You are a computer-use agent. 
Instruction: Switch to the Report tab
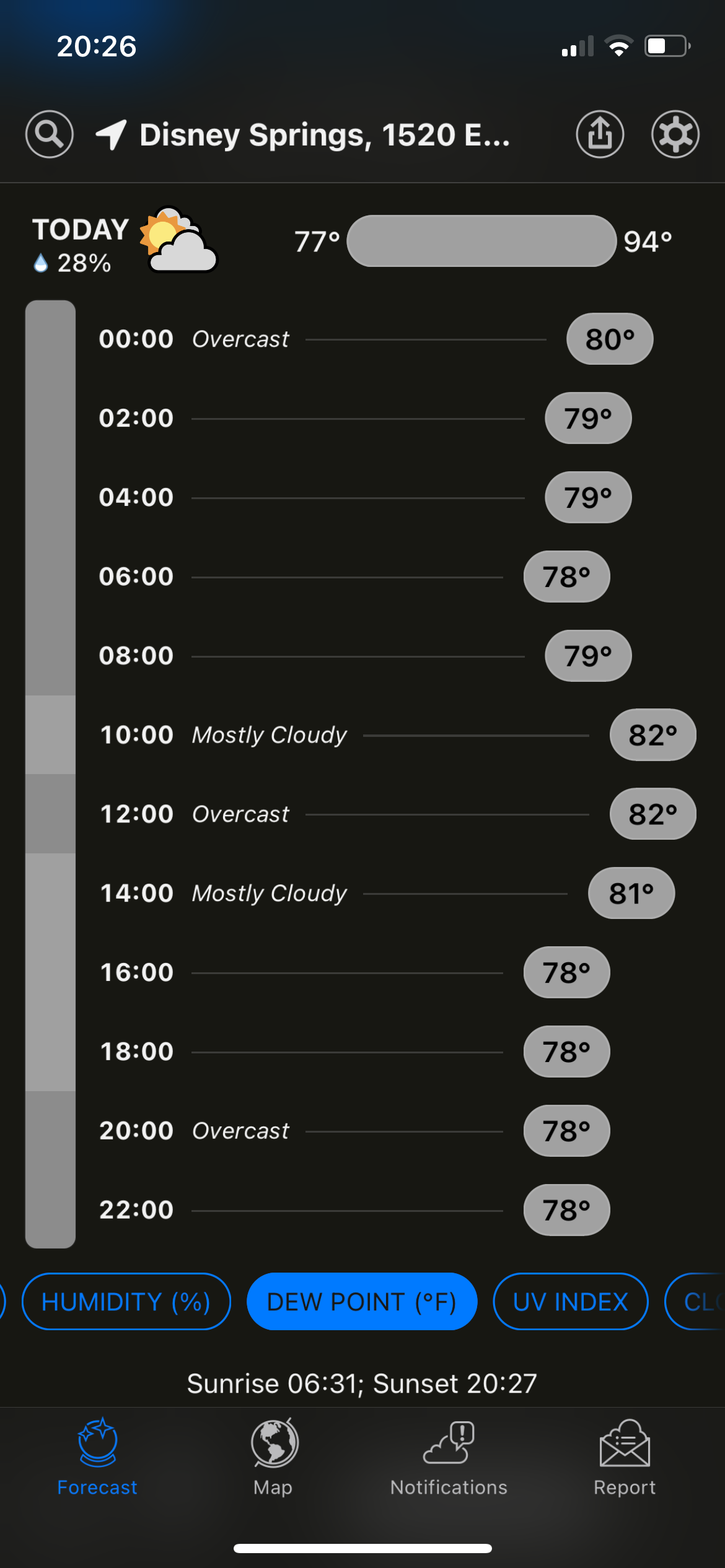(x=624, y=1458)
